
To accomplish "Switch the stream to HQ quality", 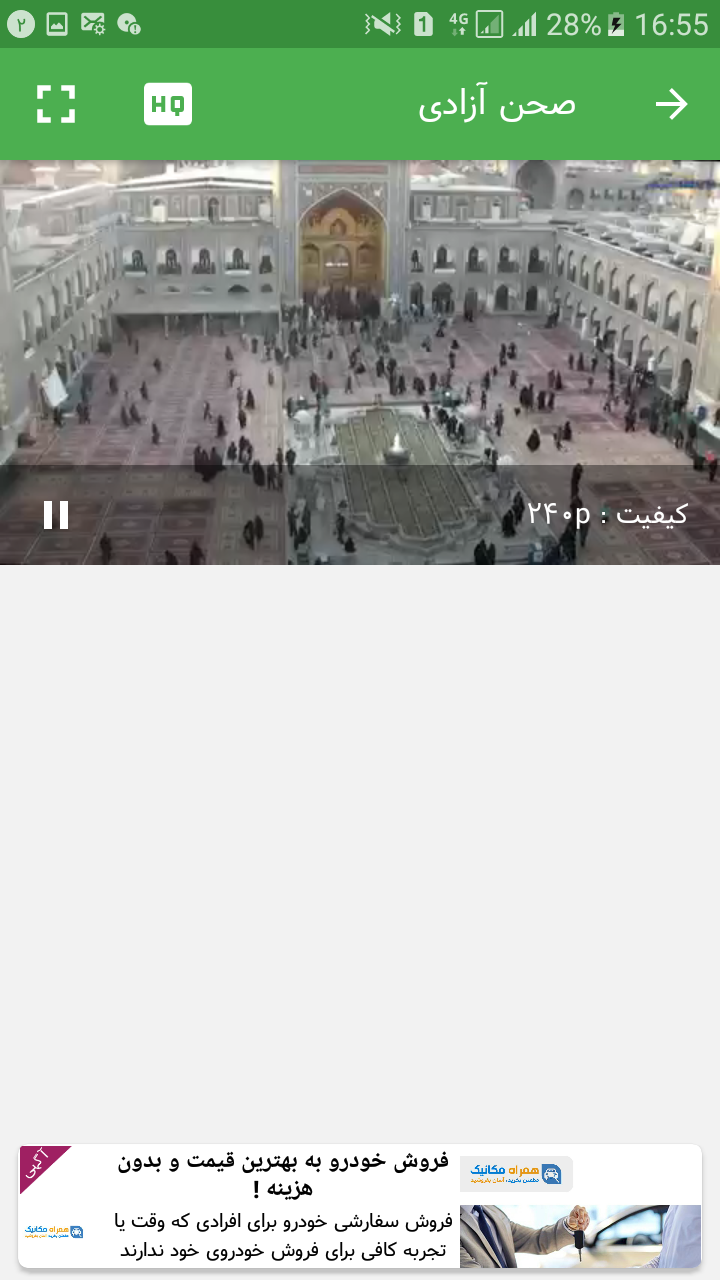I will click(167, 104).
